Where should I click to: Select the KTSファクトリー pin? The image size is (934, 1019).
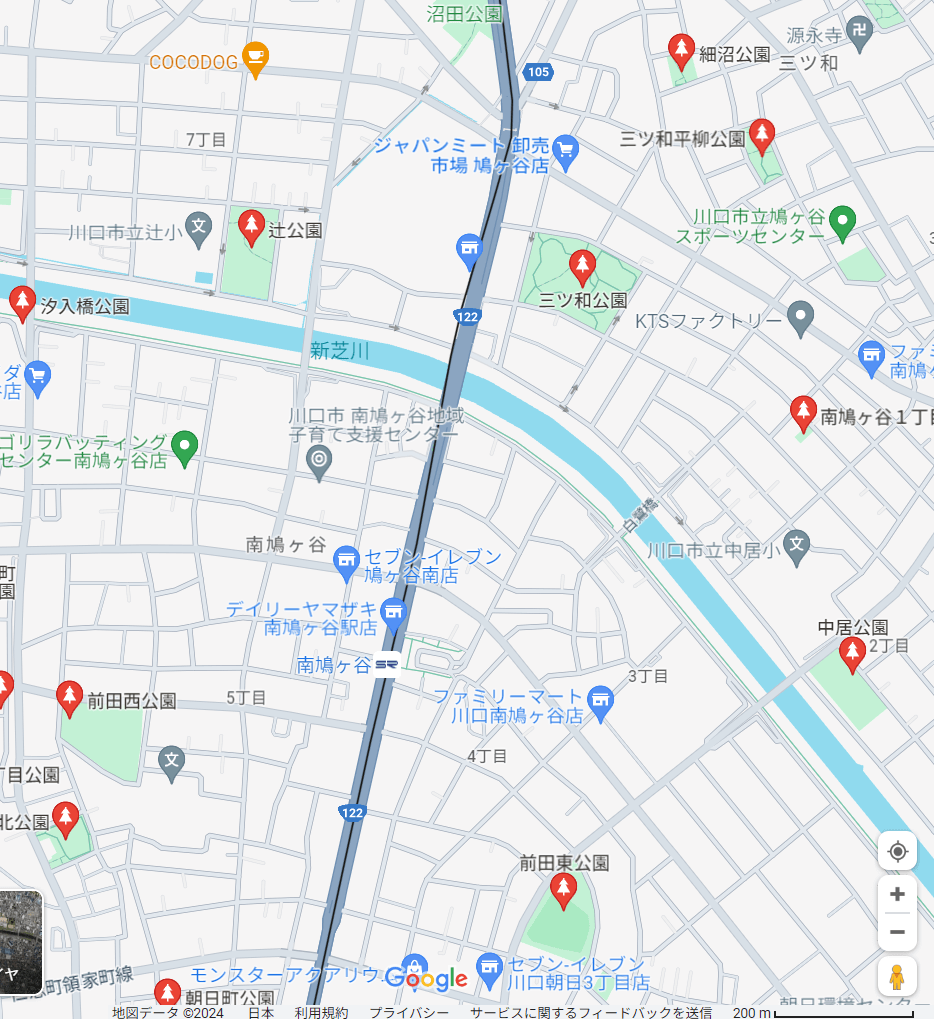pos(800,320)
